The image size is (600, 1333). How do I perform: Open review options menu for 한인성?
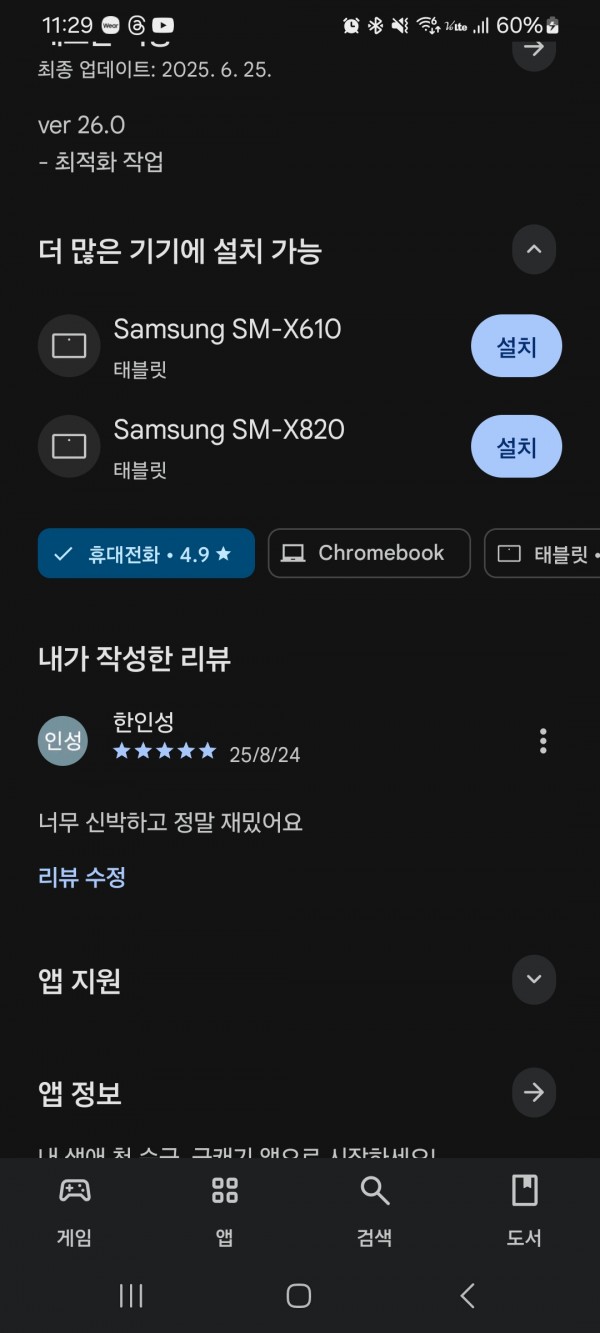click(543, 741)
